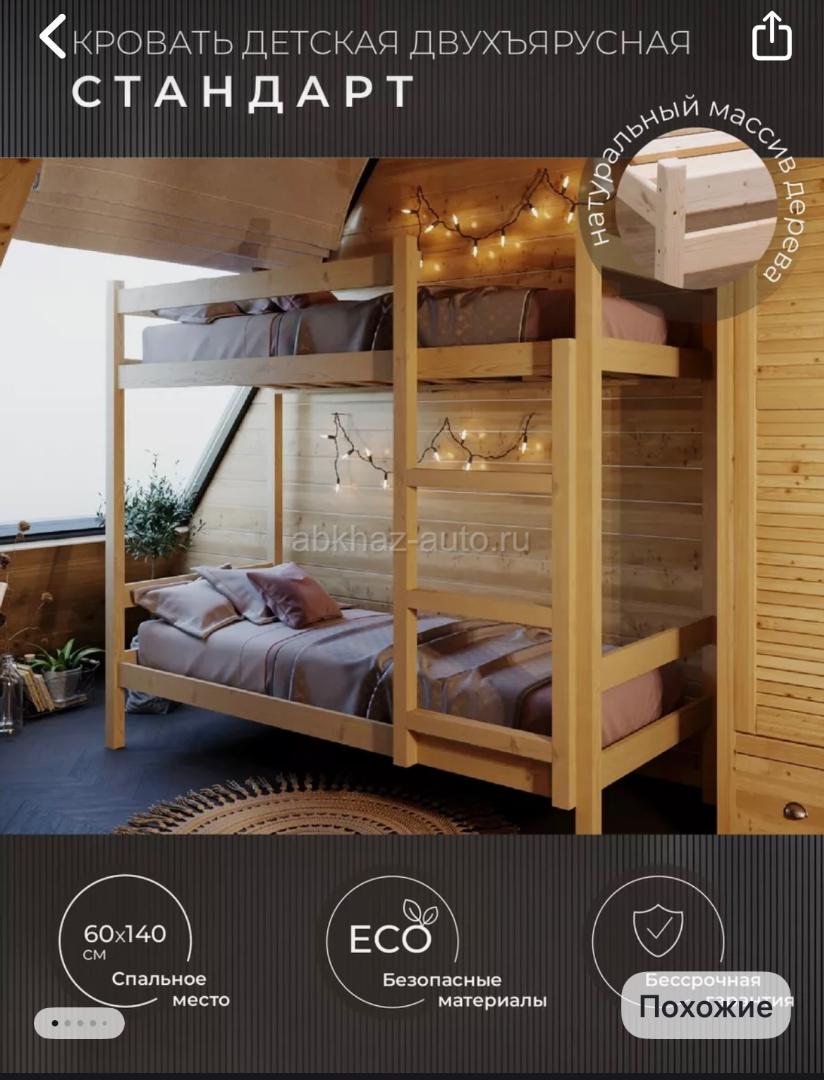Go back using the top-left arrow
This screenshot has width=824, height=1080.
tap(53, 36)
